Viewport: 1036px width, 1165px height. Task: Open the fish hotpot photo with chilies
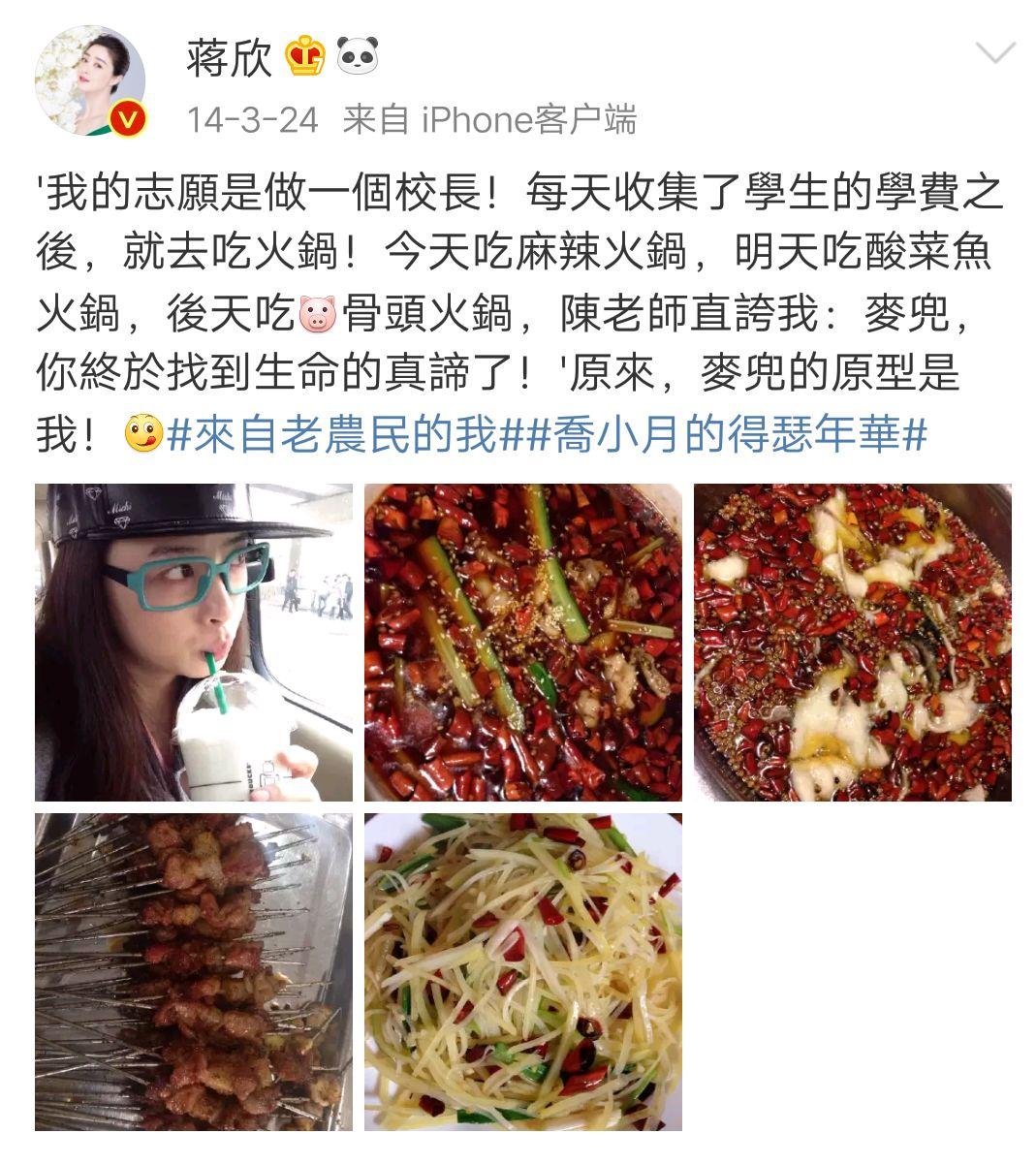852,642
